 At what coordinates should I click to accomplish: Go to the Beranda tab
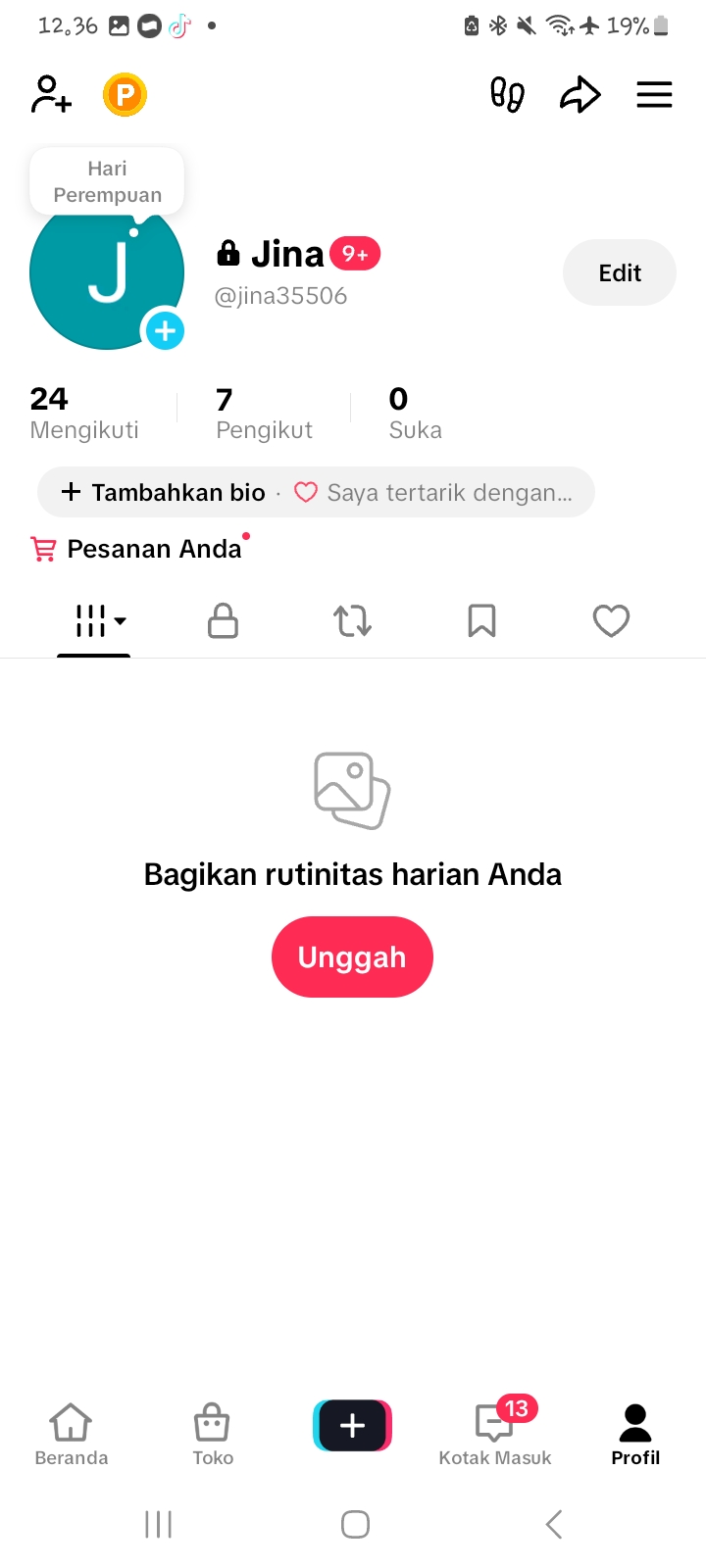(71, 1435)
